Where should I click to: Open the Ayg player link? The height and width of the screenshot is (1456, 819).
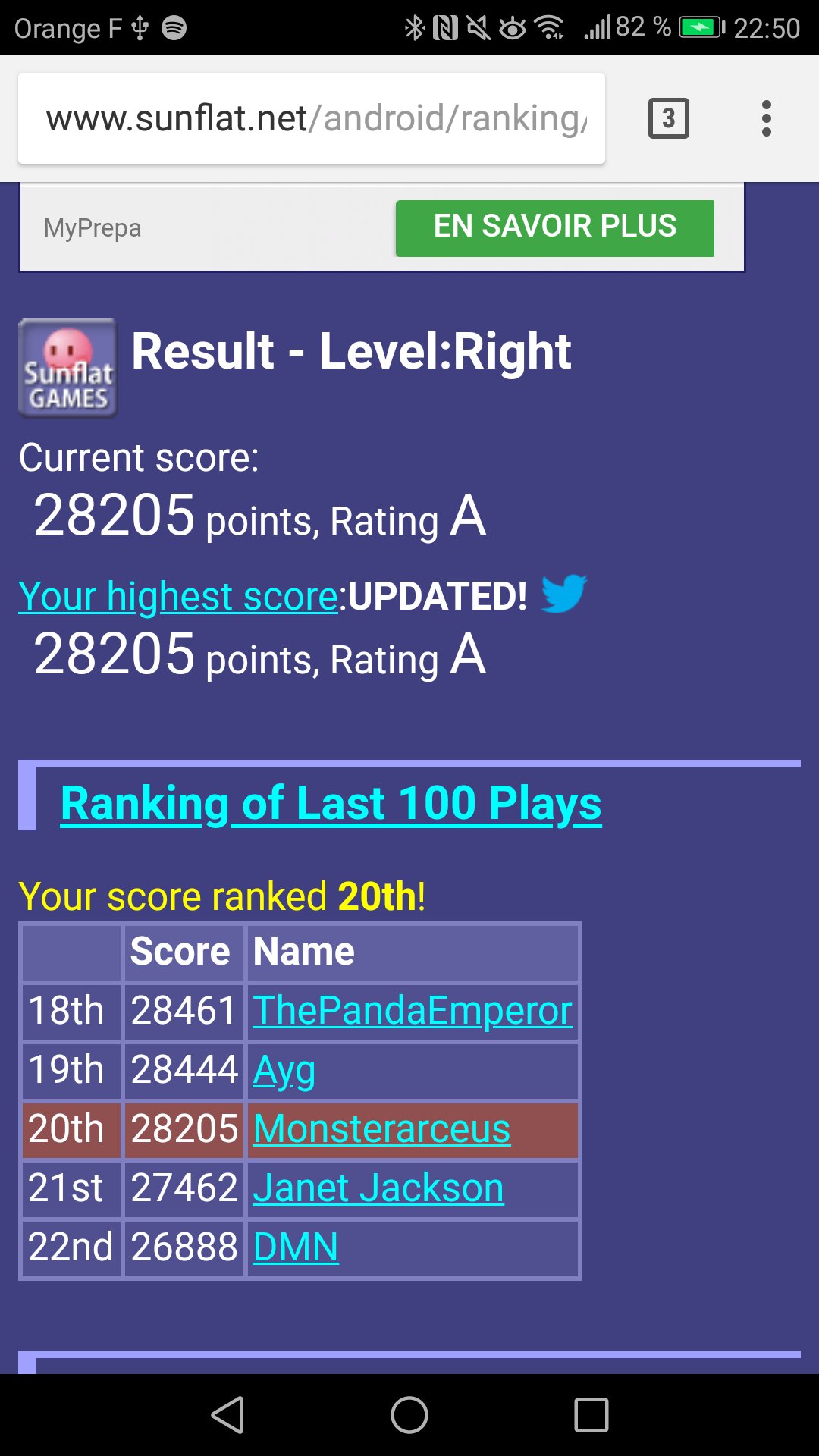click(284, 1070)
